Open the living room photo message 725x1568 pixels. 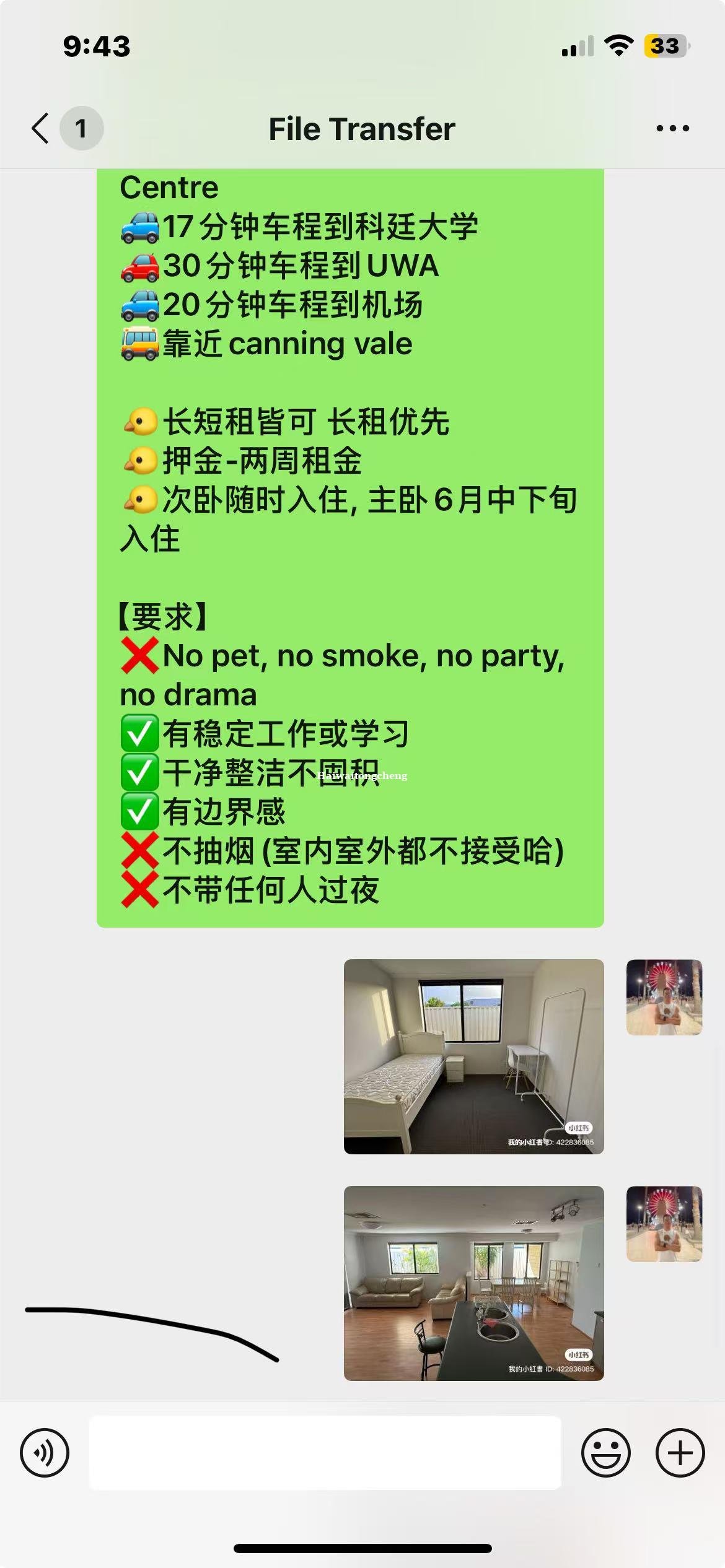(x=473, y=1283)
